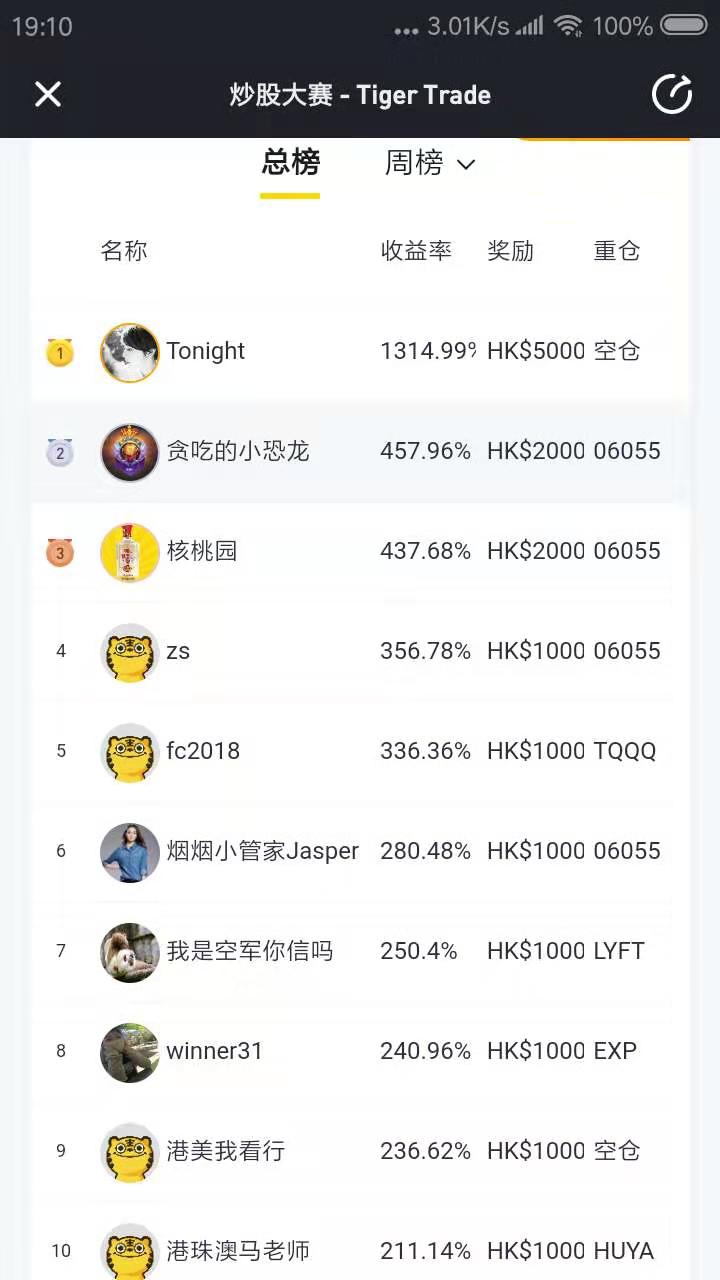720x1280 pixels.
Task: Close the 炒股大赛 page
Action: (48, 95)
